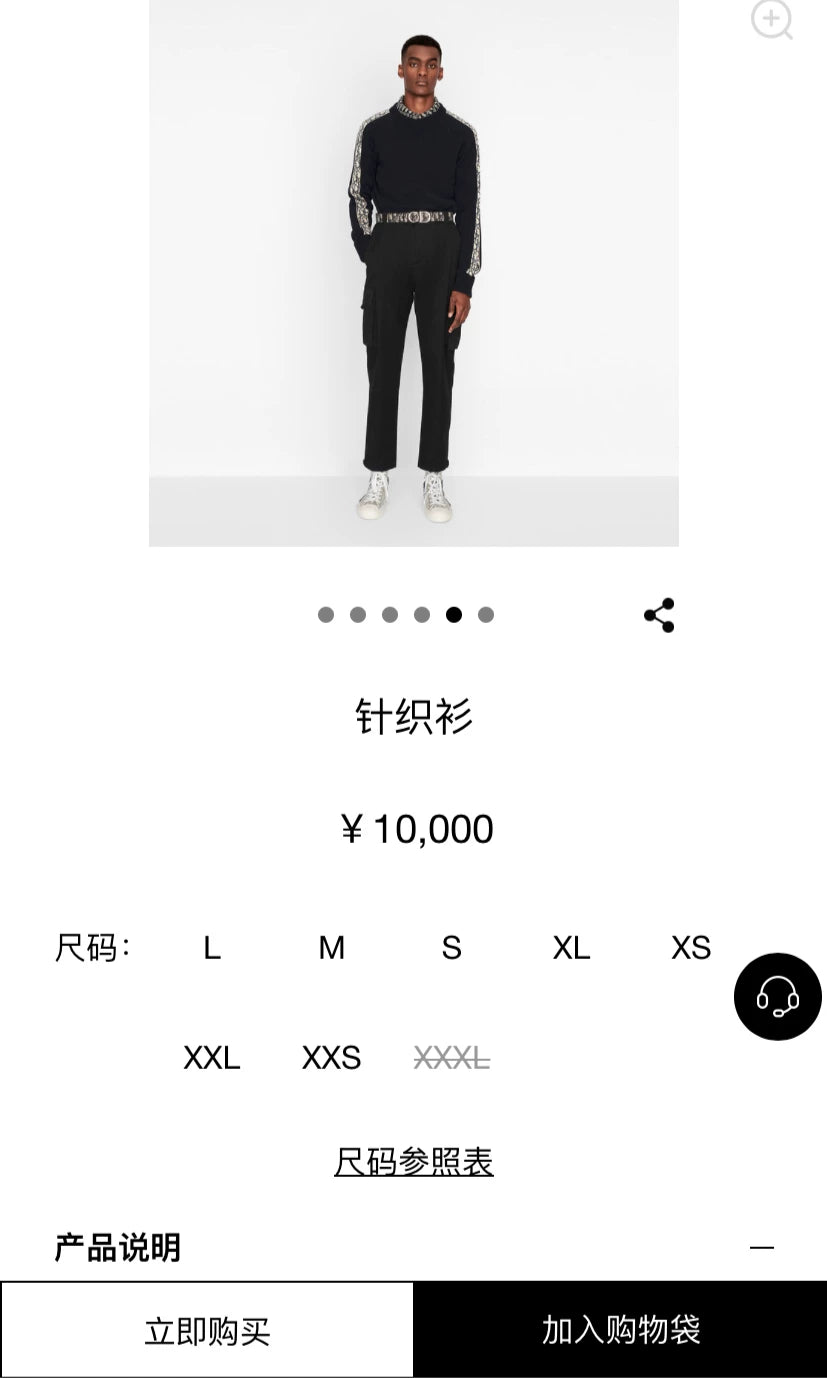827x1378 pixels.
Task: Open the 尺码参照表 size chart link
Action: click(414, 1162)
